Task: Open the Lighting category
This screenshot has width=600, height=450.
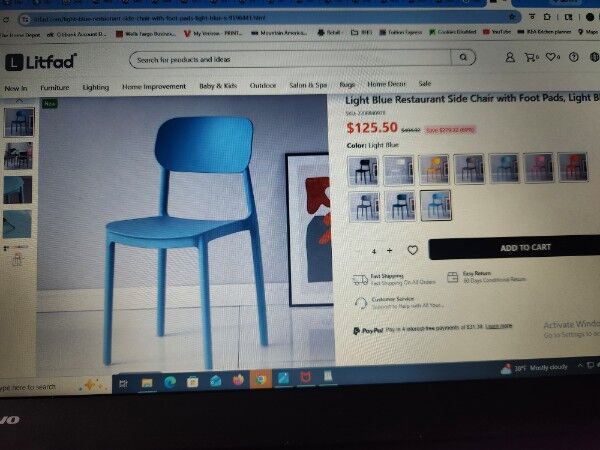Action: 96,87
